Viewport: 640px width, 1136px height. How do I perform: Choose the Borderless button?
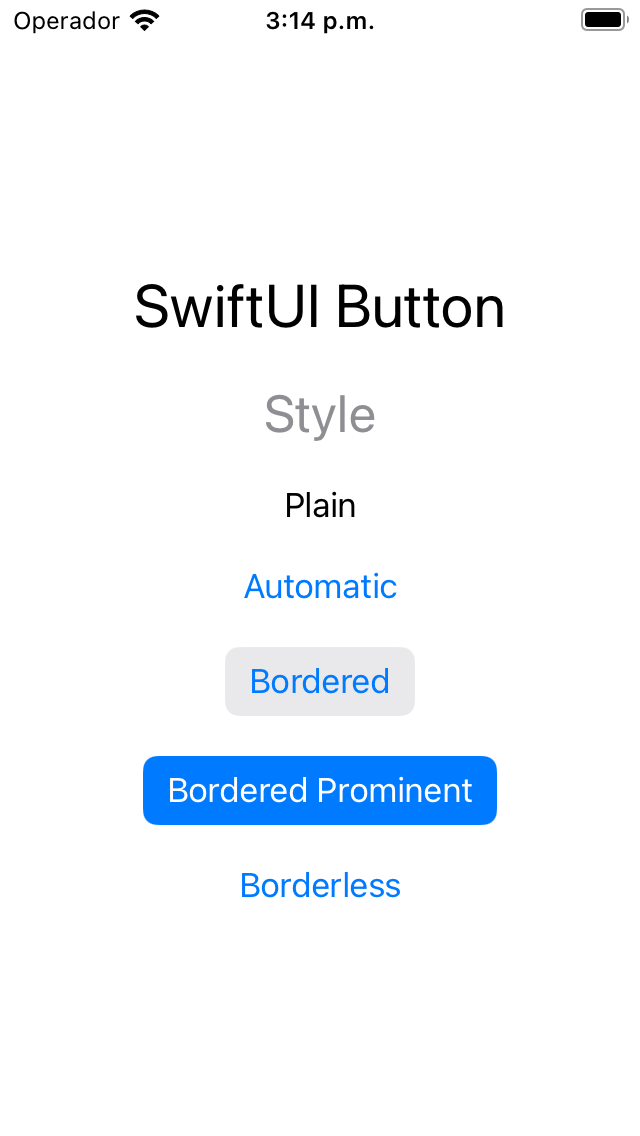tap(320, 885)
